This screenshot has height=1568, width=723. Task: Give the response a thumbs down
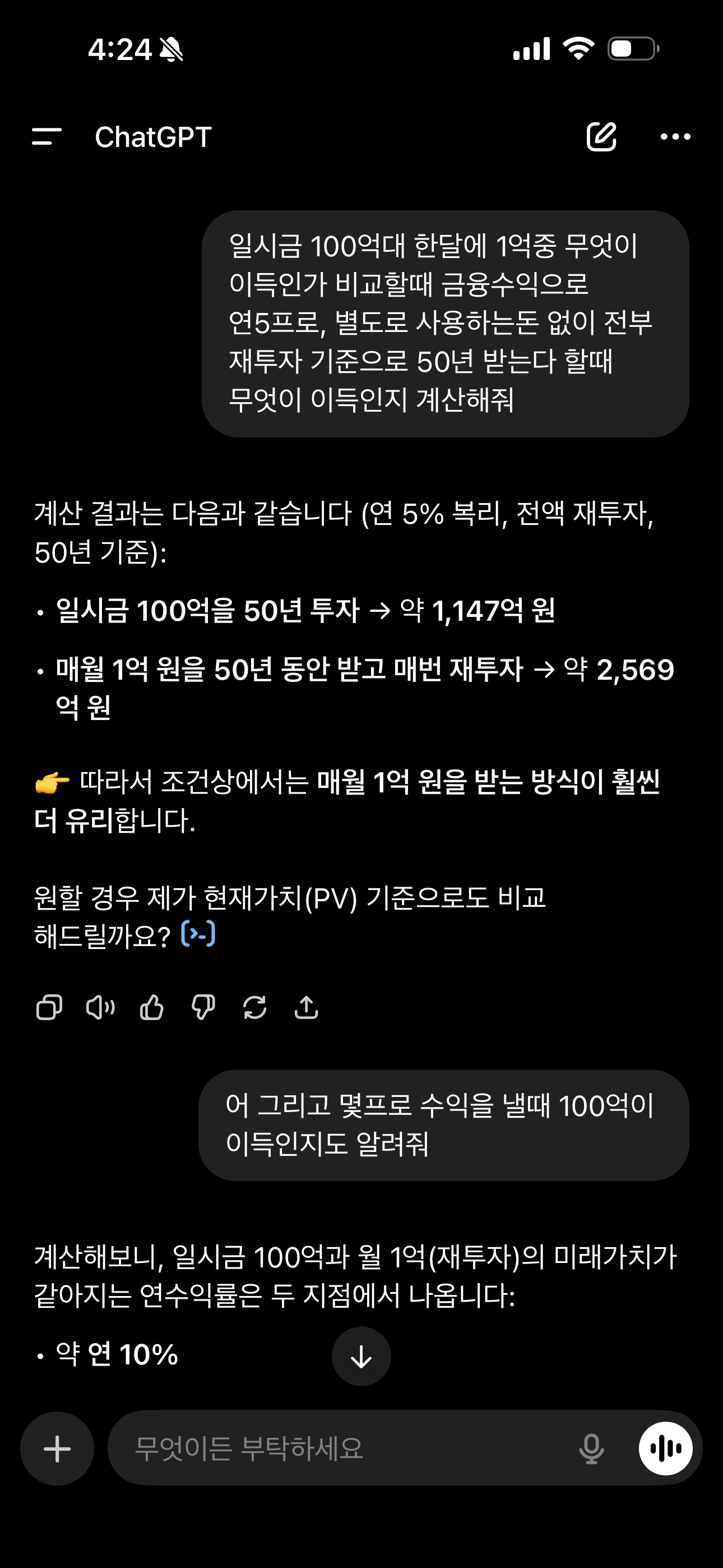(x=203, y=1007)
